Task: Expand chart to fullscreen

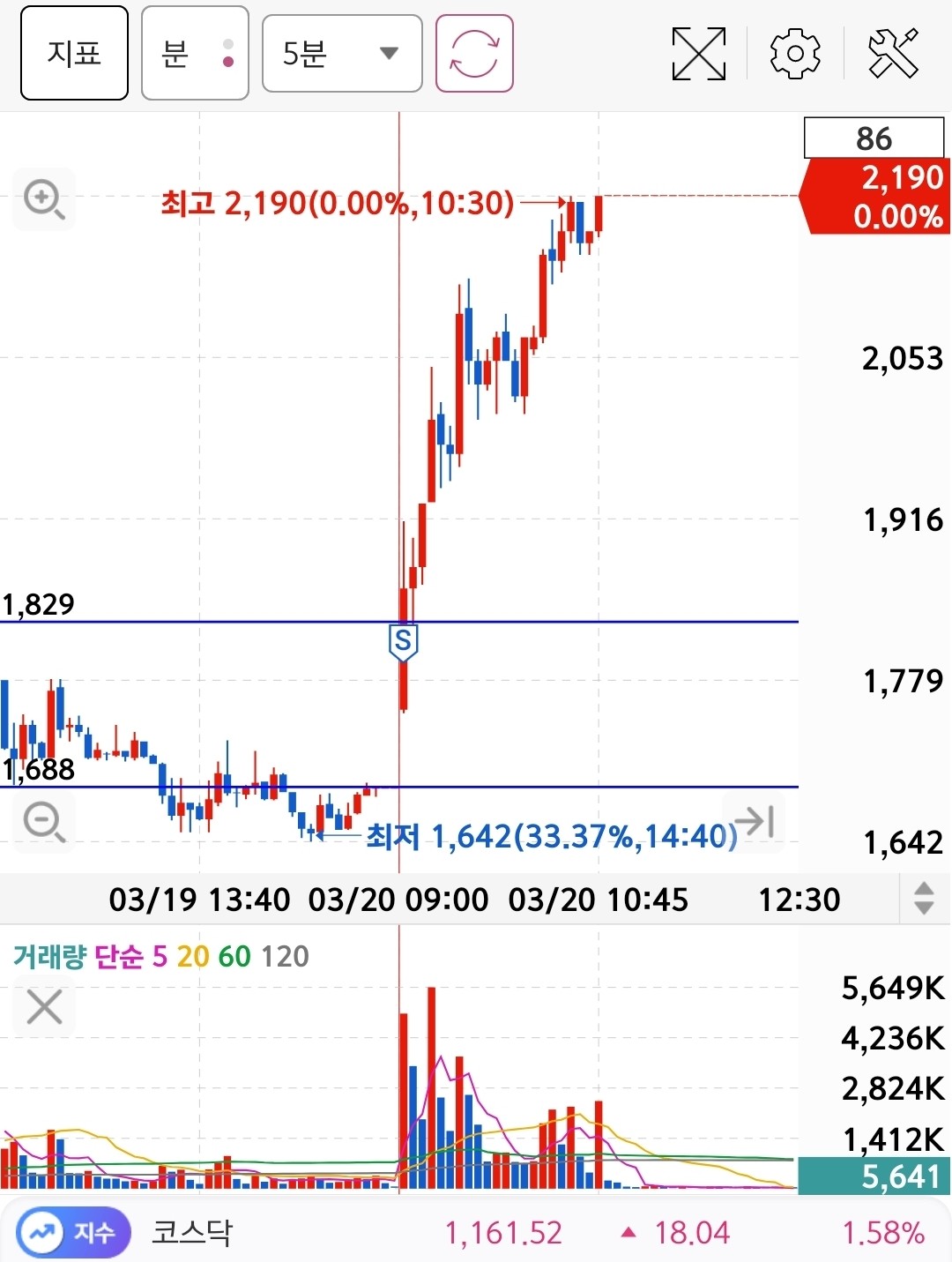Action: click(x=698, y=53)
